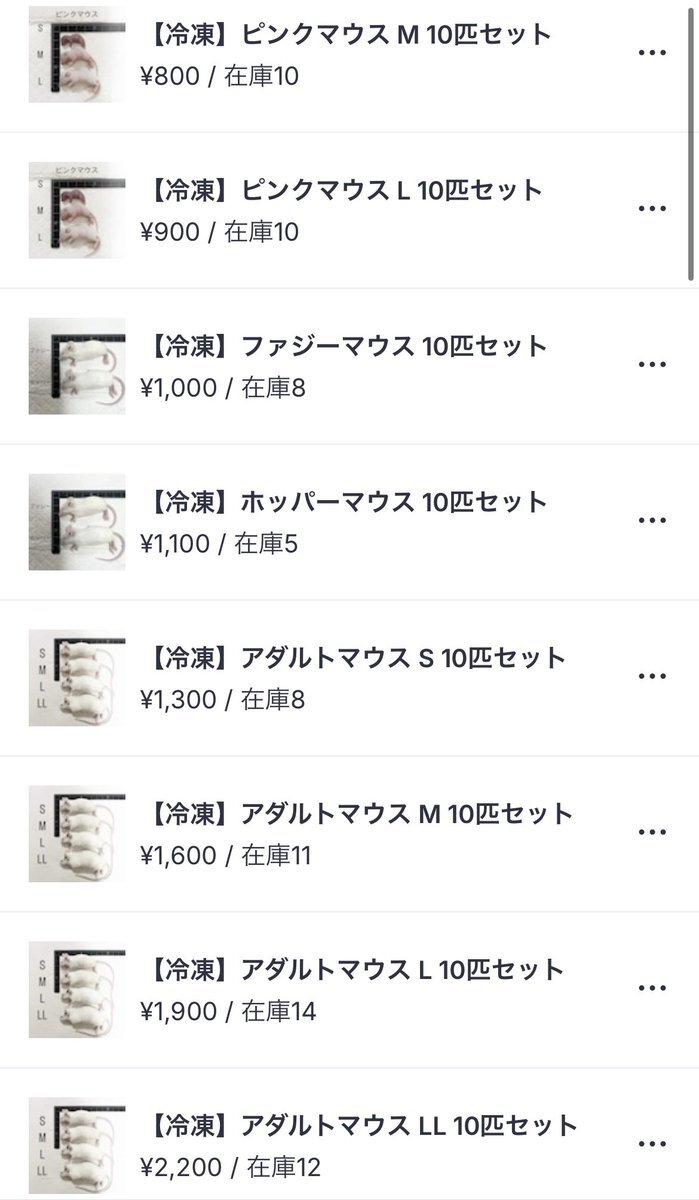Tap the three dots for ファジーマウス
This screenshot has width=699, height=1200.
(652, 365)
